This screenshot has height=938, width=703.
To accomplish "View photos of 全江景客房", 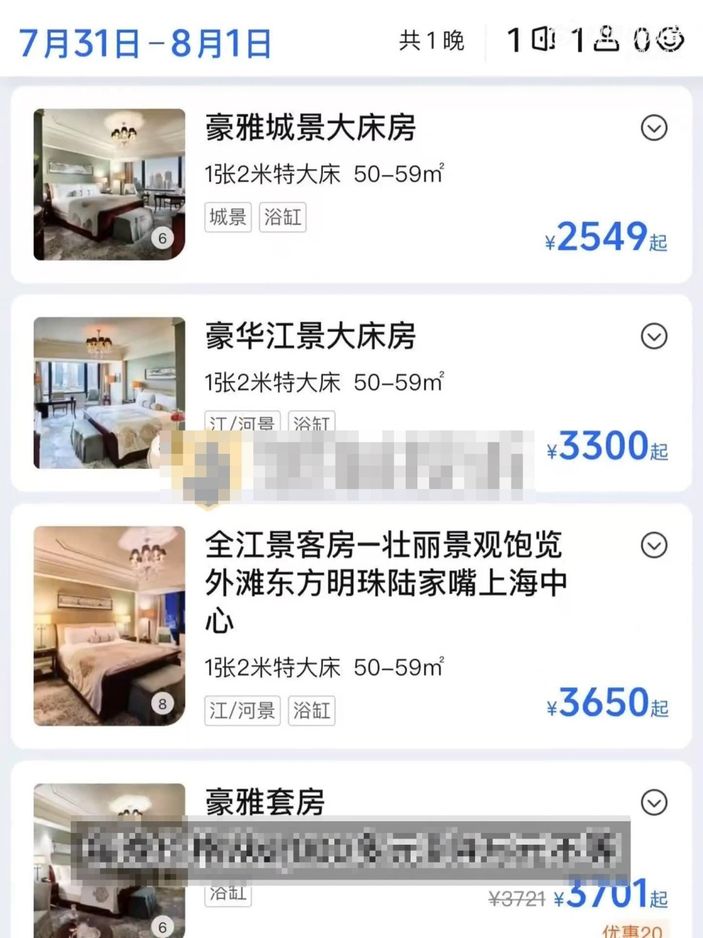I will [109, 625].
